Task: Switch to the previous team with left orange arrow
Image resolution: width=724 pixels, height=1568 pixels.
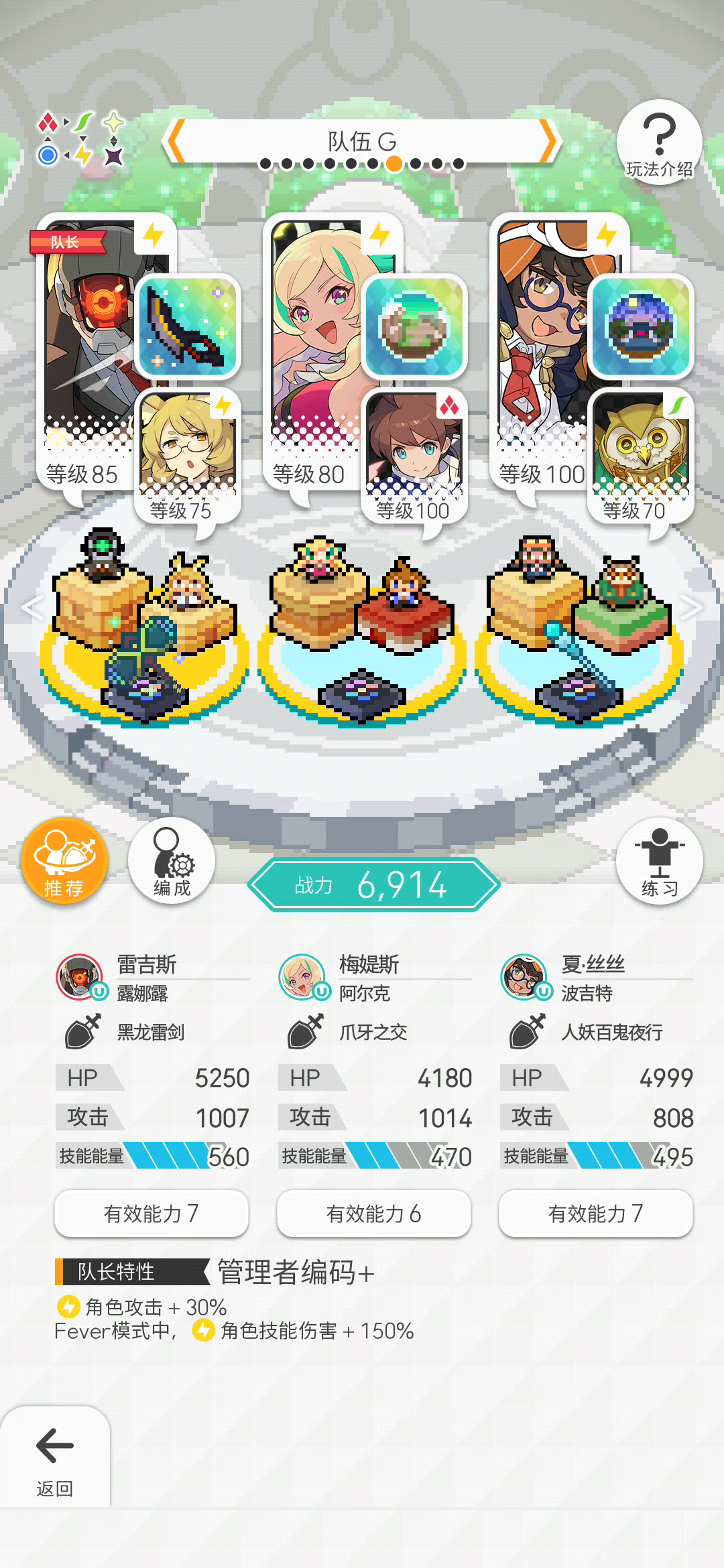Action: pyautogui.click(x=176, y=141)
